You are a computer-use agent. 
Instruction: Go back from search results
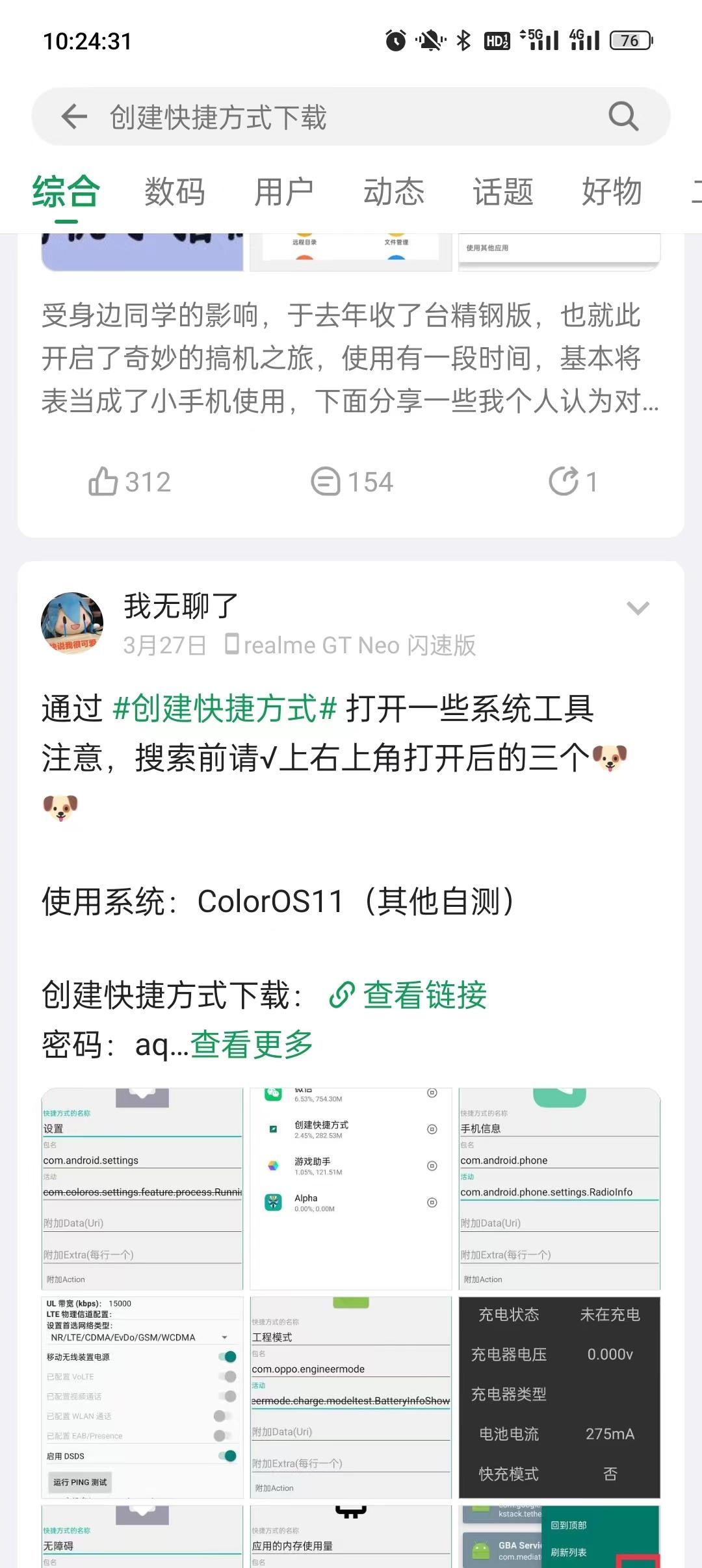pos(74,117)
